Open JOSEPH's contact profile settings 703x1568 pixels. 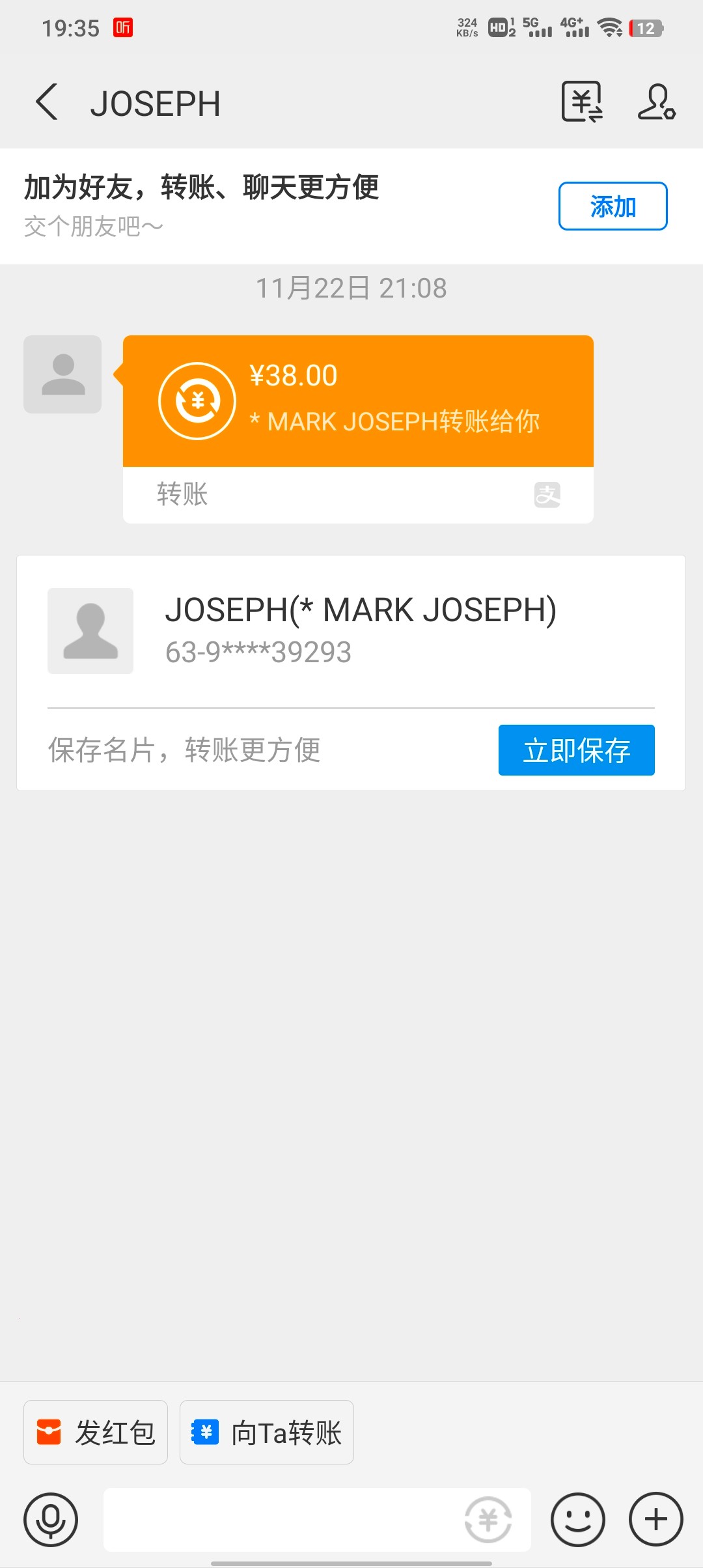pyautogui.click(x=656, y=102)
